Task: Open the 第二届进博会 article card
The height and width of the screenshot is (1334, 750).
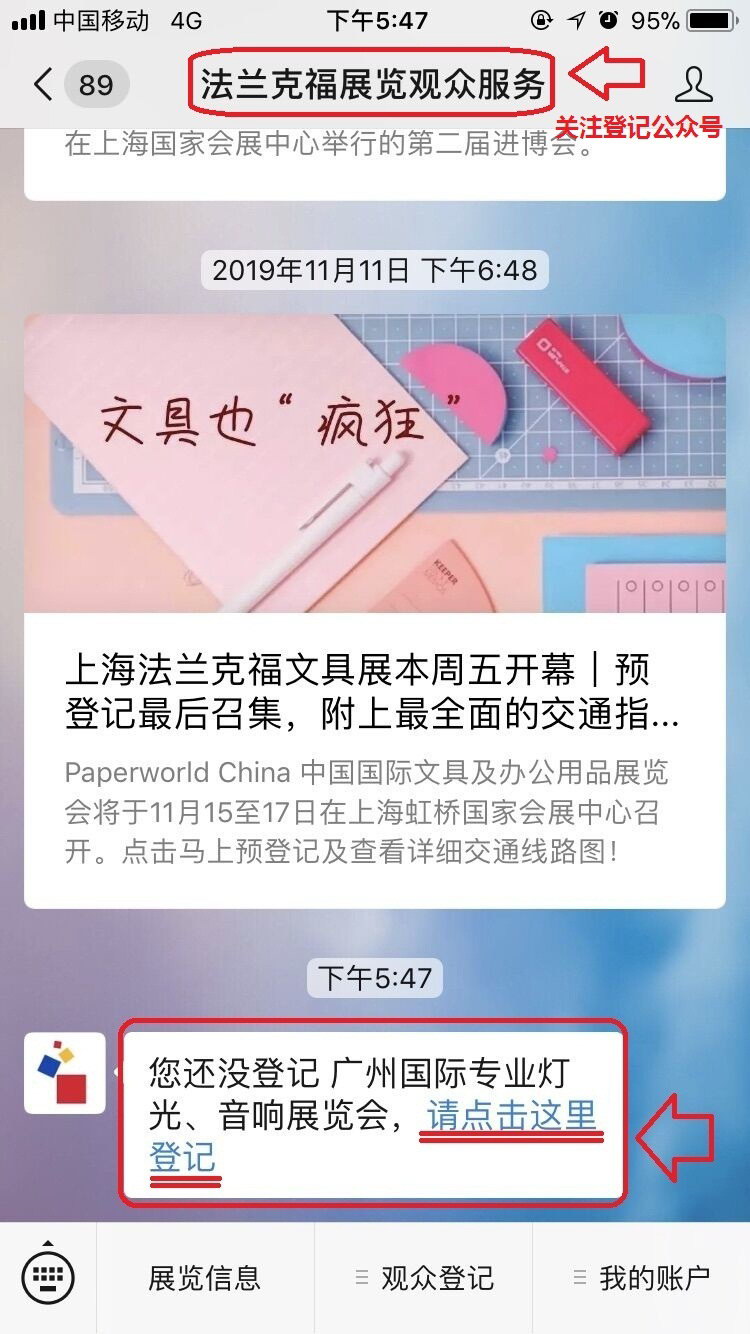Action: [374, 160]
